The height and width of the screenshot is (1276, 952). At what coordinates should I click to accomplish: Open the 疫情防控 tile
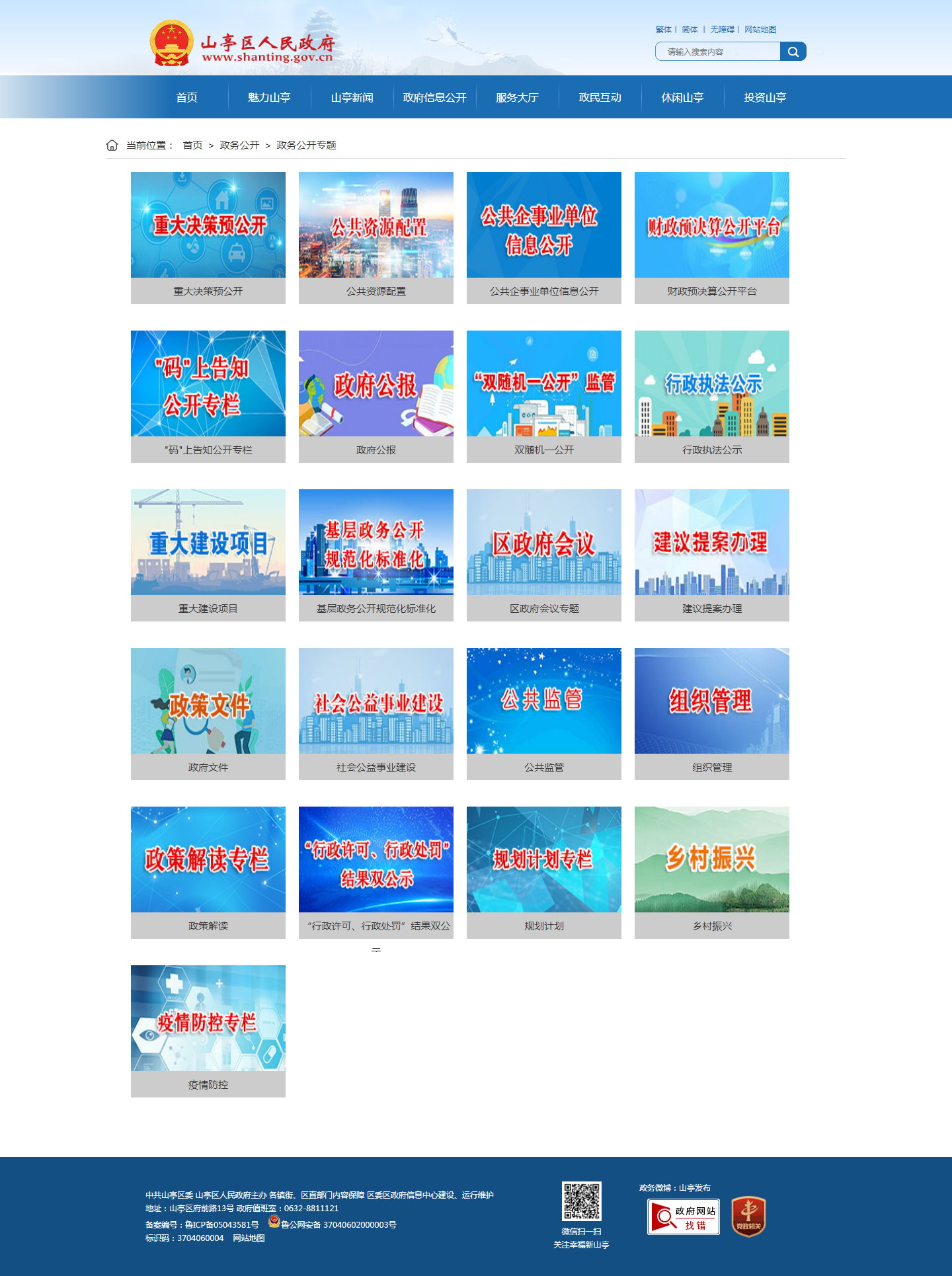pos(208,1031)
